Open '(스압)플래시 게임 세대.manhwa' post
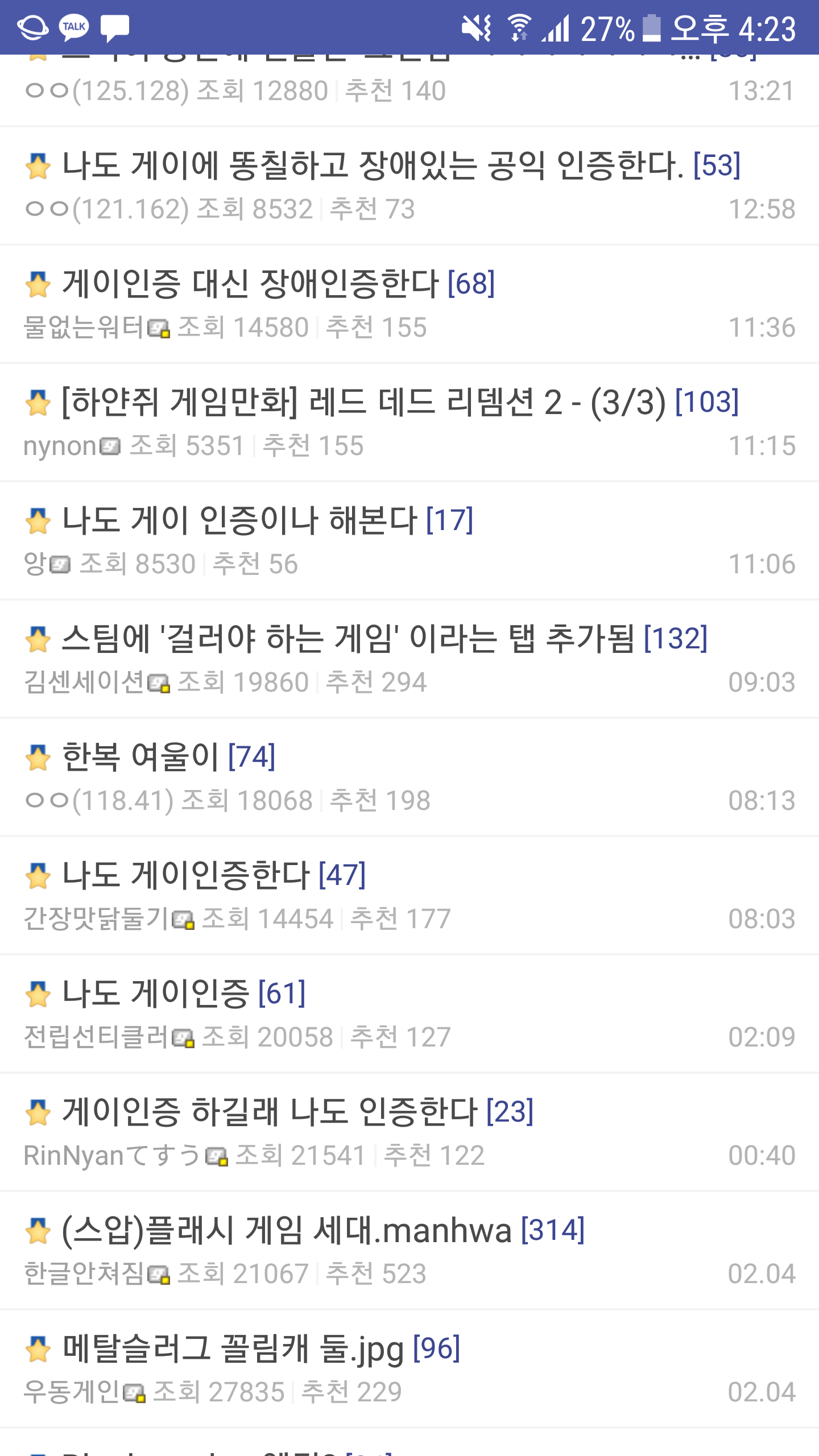Viewport: 819px width, 1456px height. point(287,1230)
